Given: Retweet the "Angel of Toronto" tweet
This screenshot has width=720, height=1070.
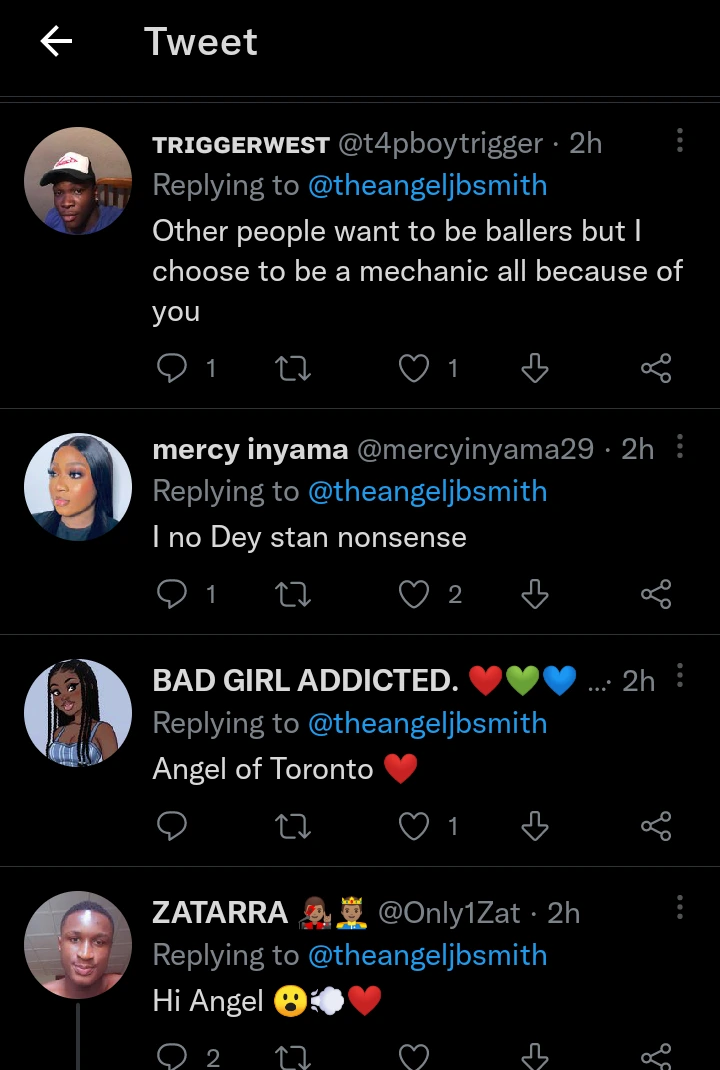Looking at the screenshot, I should pos(293,826).
